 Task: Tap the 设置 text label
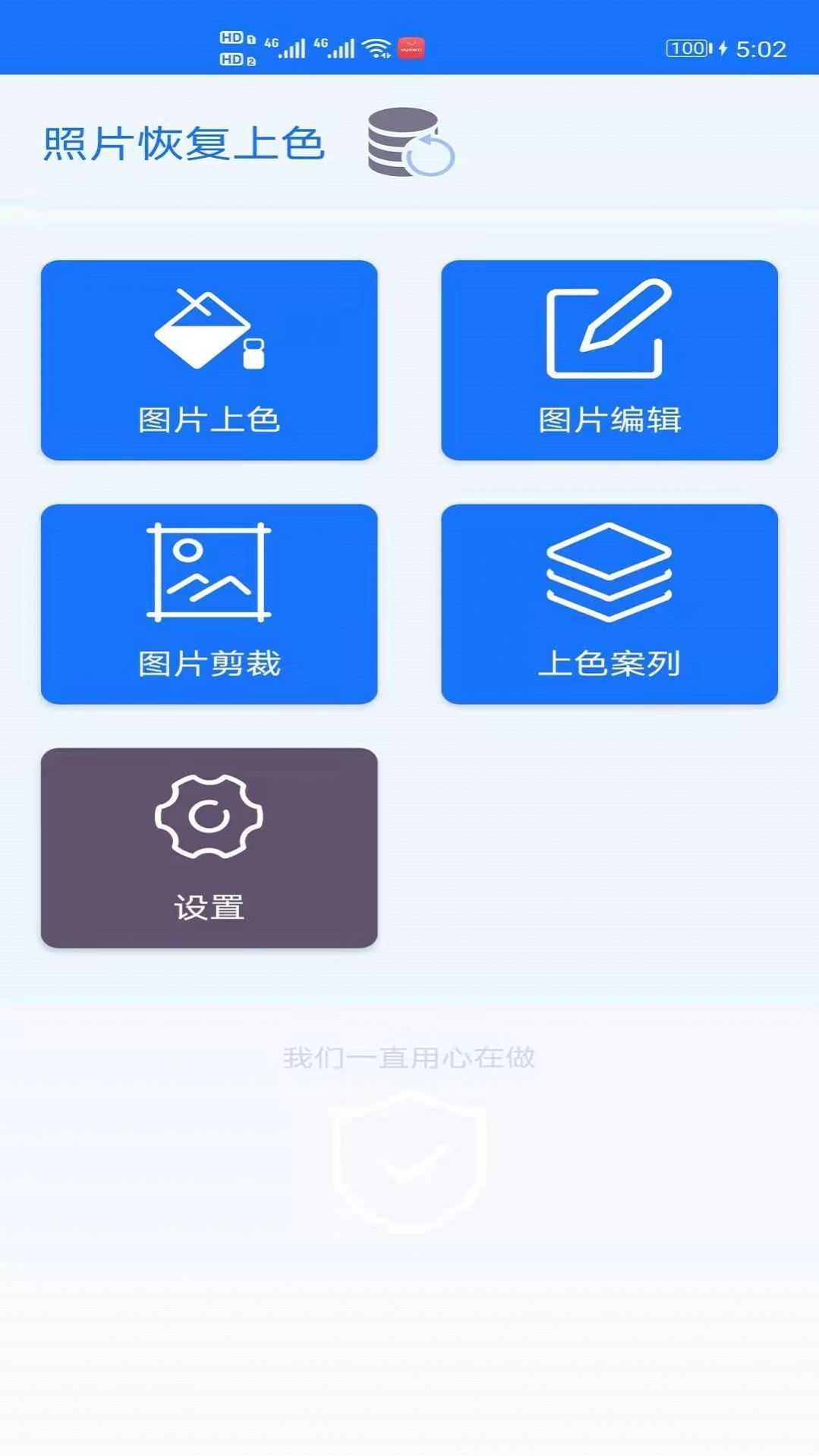tap(211, 904)
